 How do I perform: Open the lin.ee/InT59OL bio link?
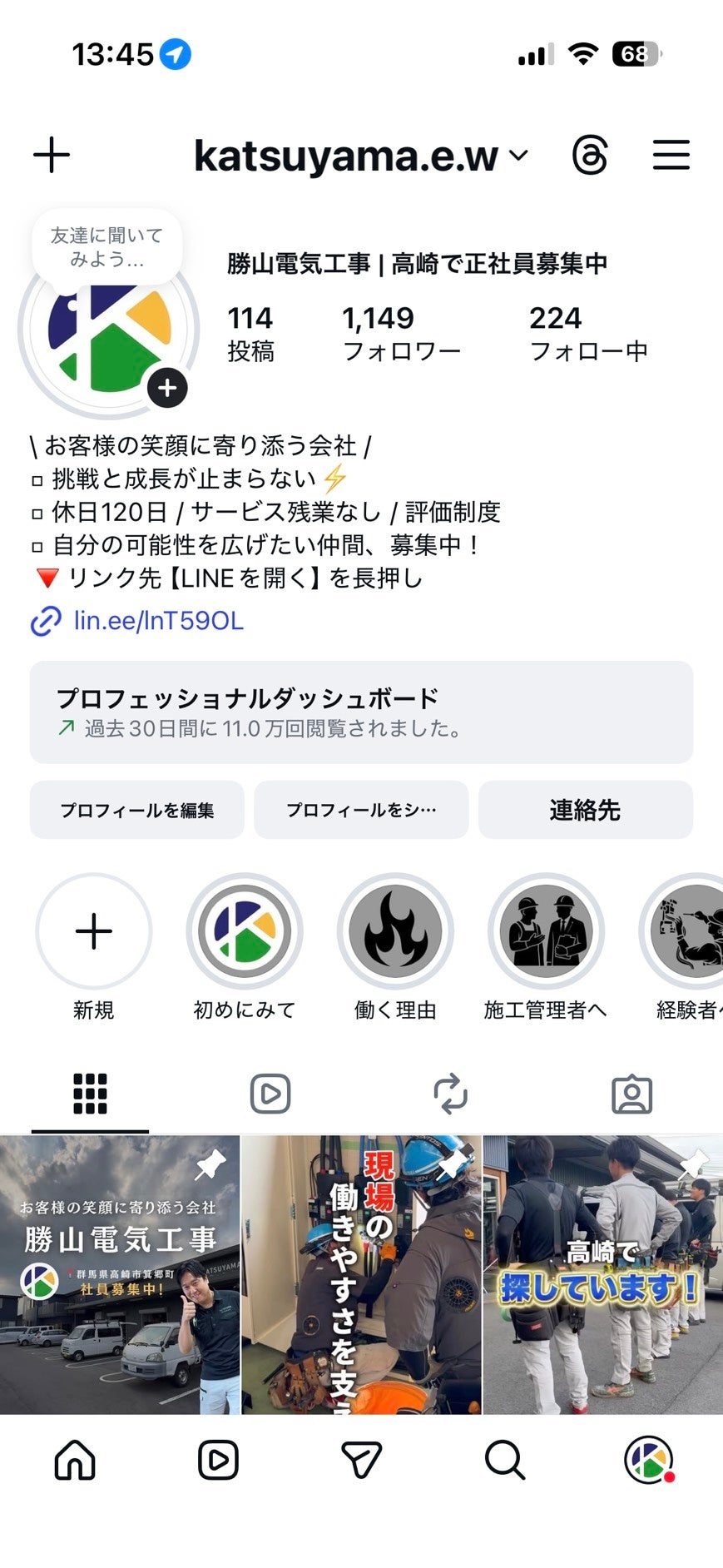(158, 621)
